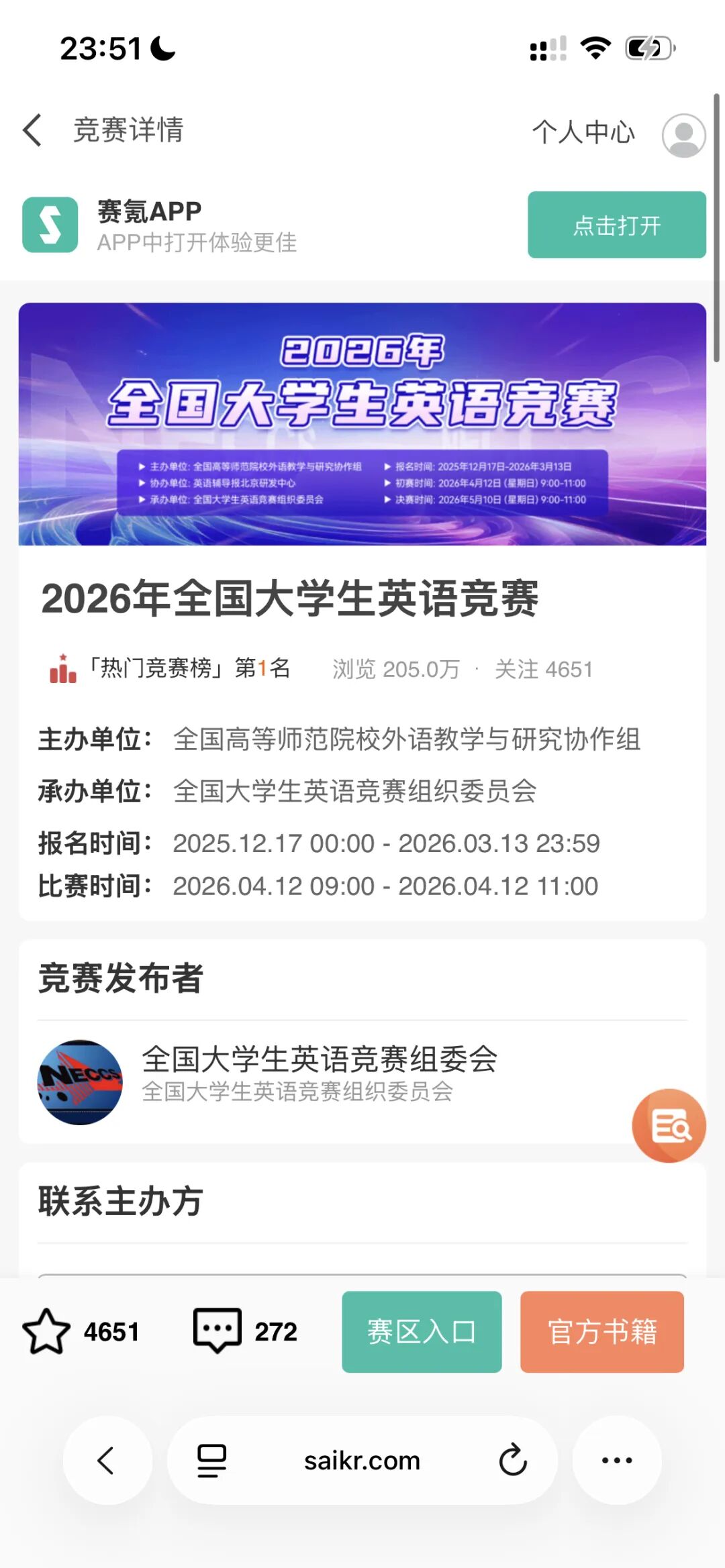The width and height of the screenshot is (725, 1568).
Task: Open publisher 全国大学生英语竞赛组委会 profile
Action: click(x=319, y=1072)
